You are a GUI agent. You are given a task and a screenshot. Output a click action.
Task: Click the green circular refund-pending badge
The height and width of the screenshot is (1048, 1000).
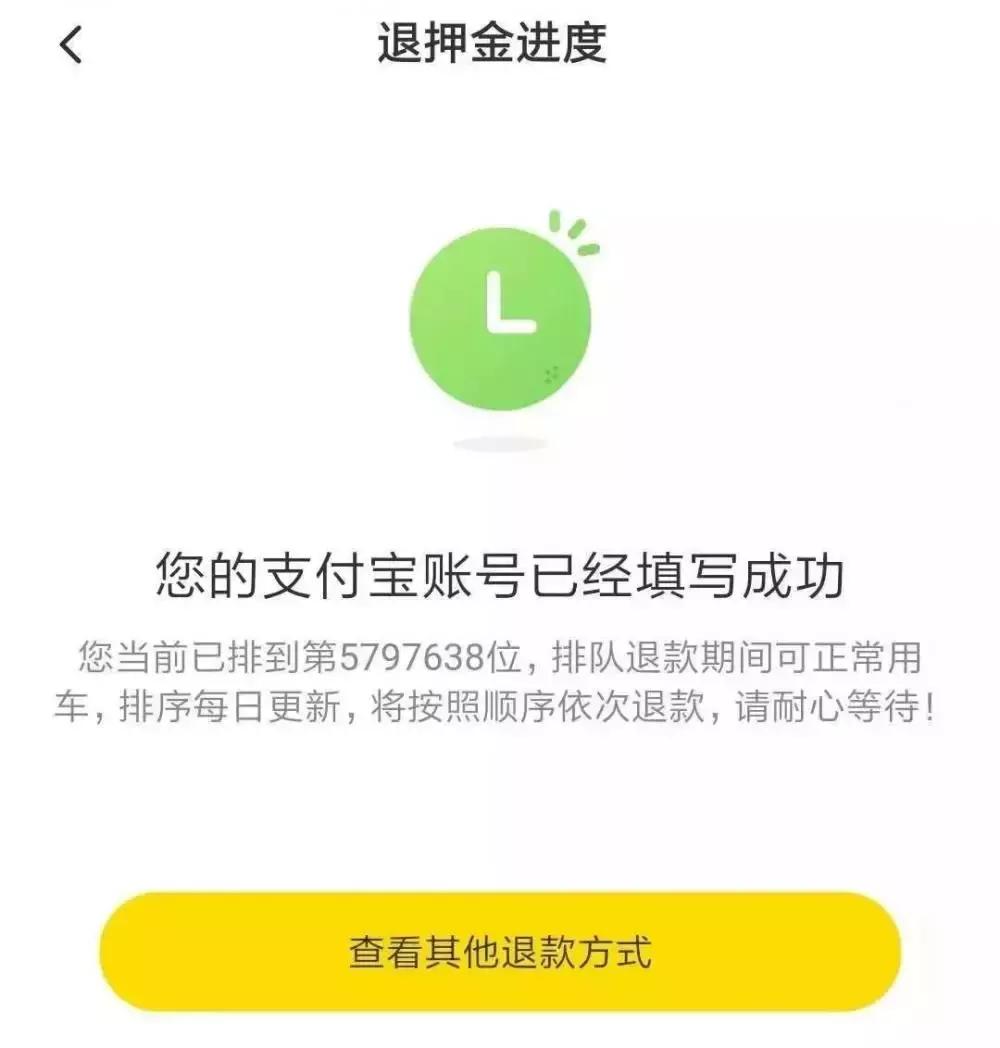click(500, 318)
